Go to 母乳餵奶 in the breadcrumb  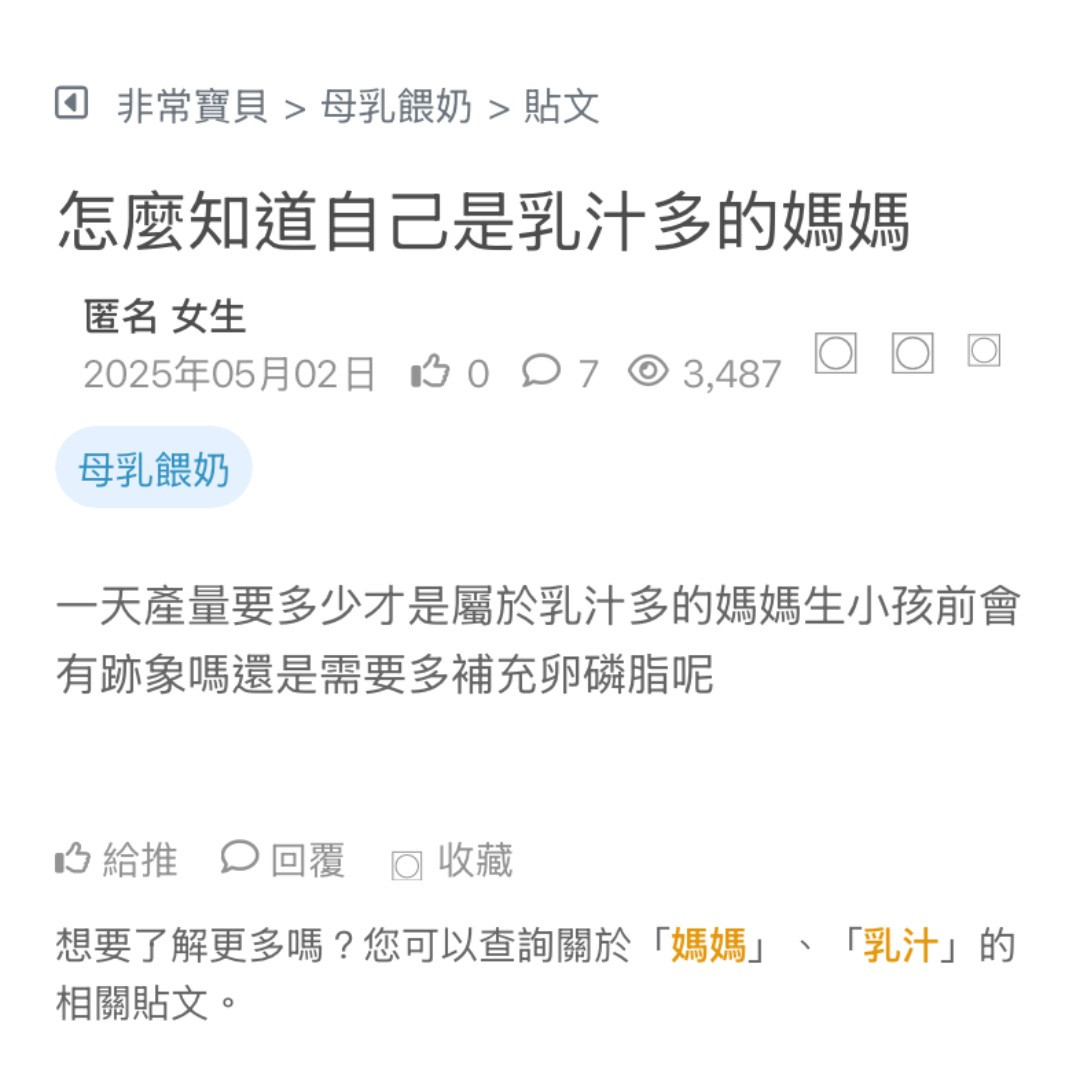pyautogui.click(x=396, y=106)
